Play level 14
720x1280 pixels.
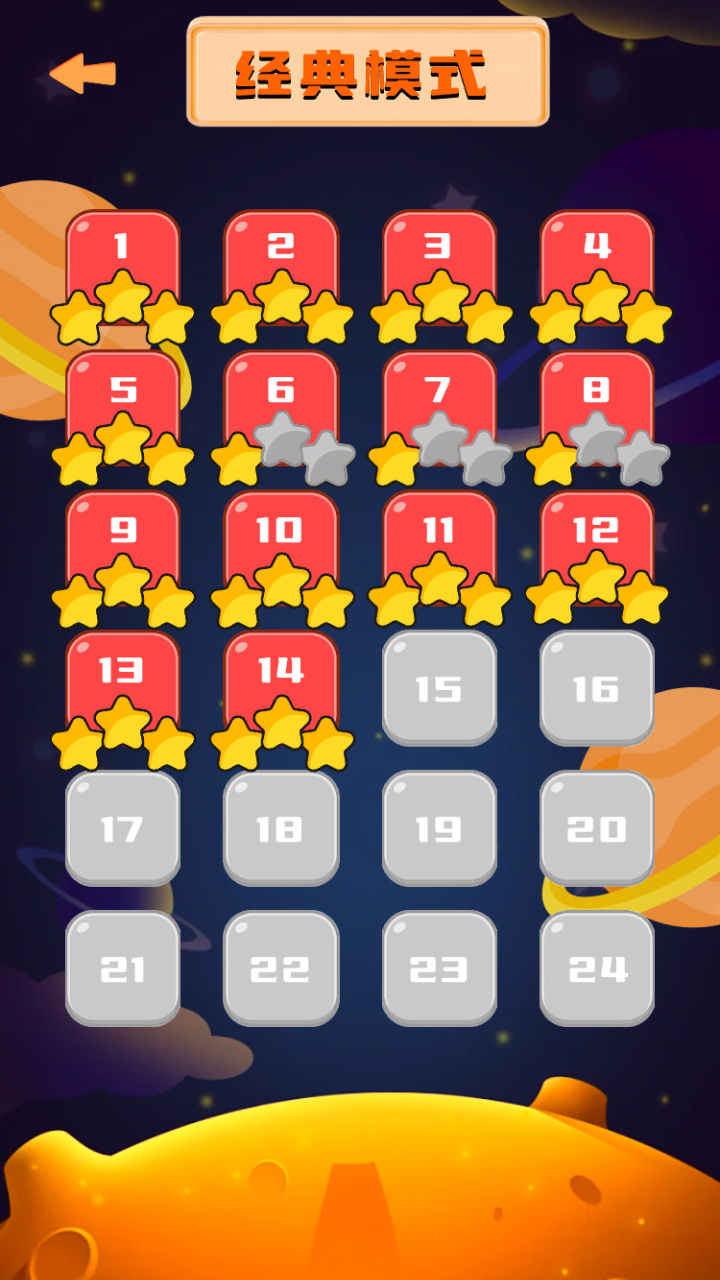[x=281, y=678]
